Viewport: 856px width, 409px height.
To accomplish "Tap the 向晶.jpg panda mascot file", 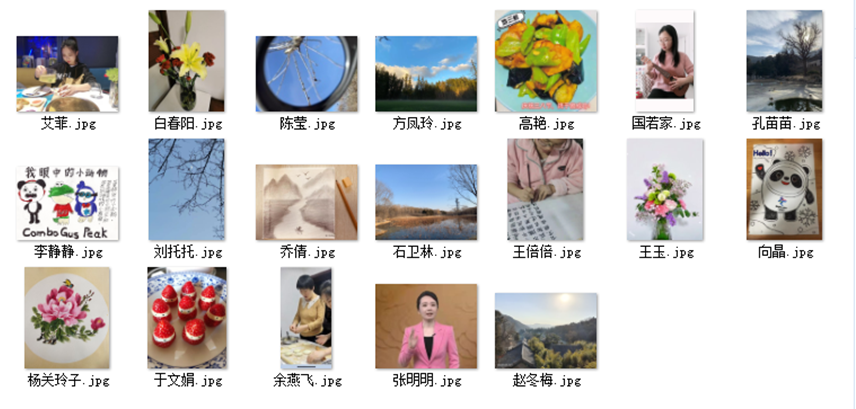I will 785,189.
